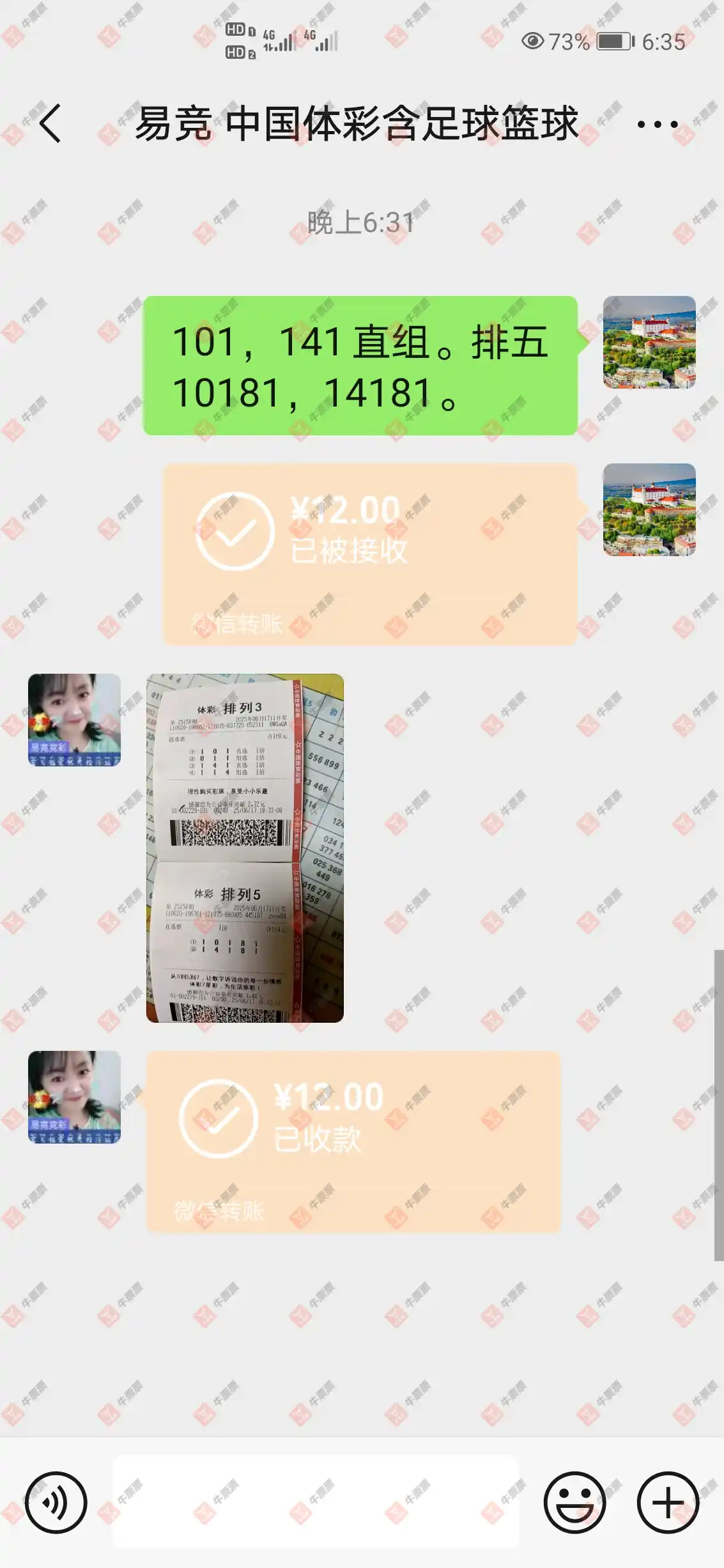The height and width of the screenshot is (1568, 724).
Task: Go back from the chat
Action: [50, 123]
